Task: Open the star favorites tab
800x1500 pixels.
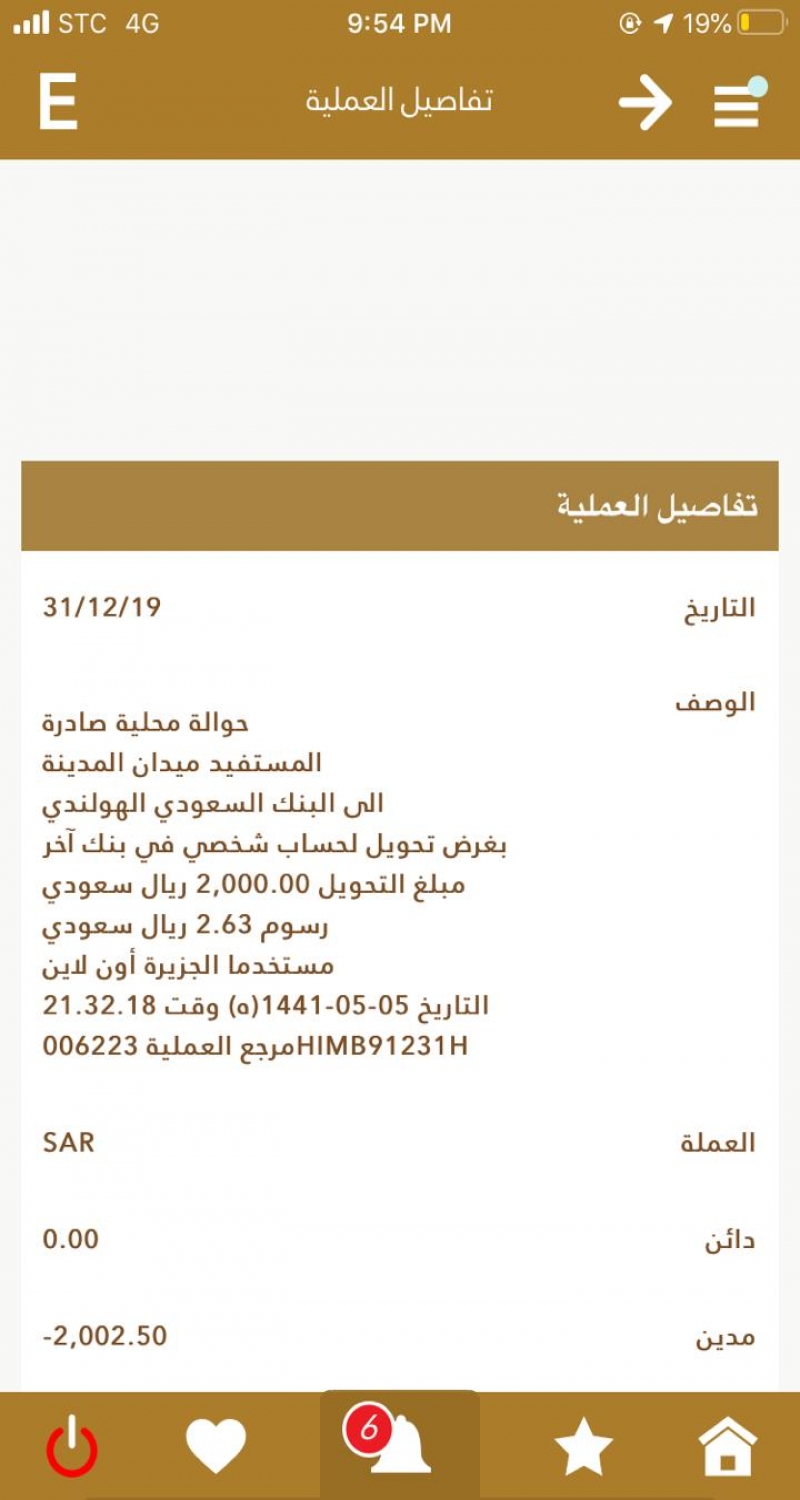Action: (583, 1446)
